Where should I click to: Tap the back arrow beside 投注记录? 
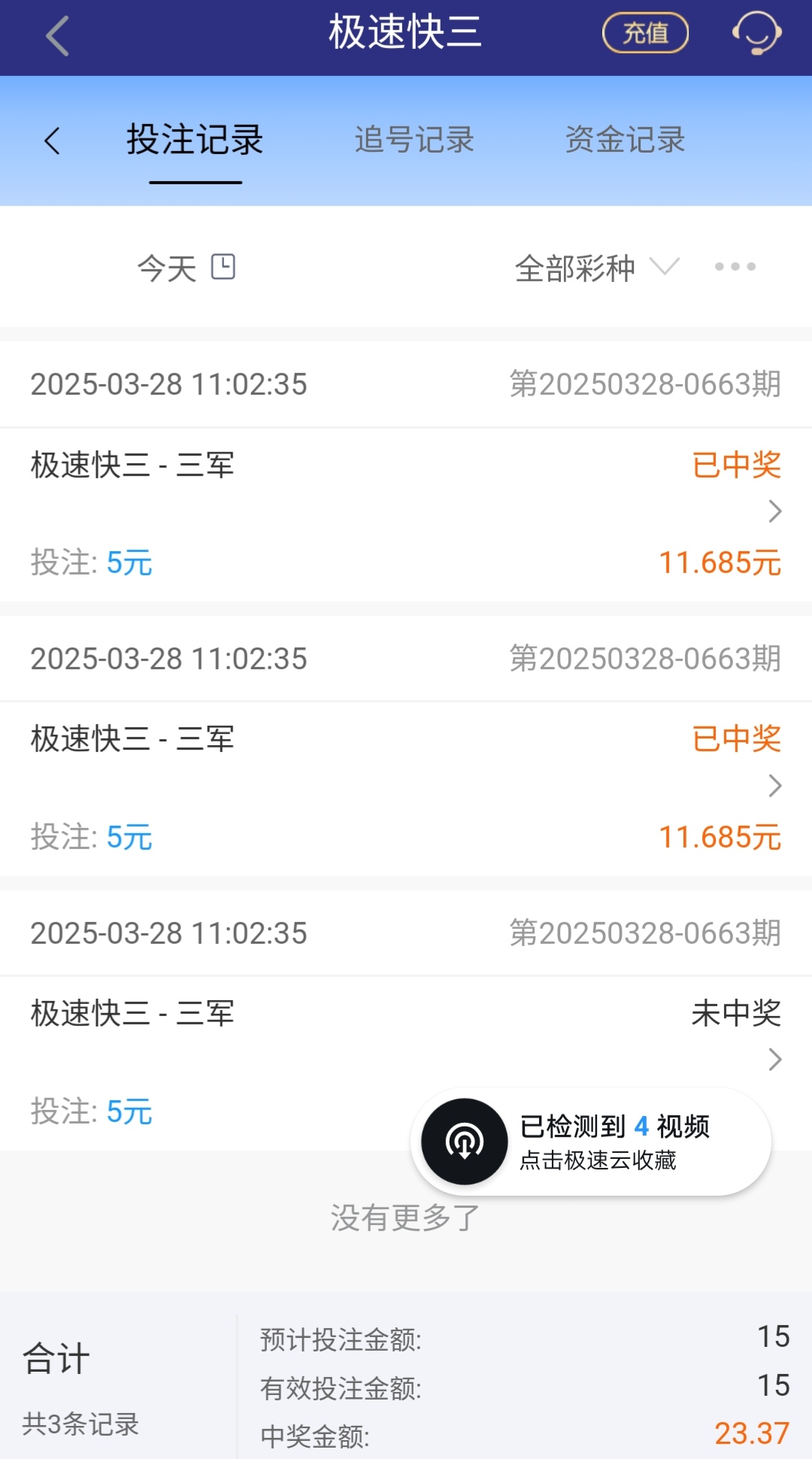click(x=52, y=141)
